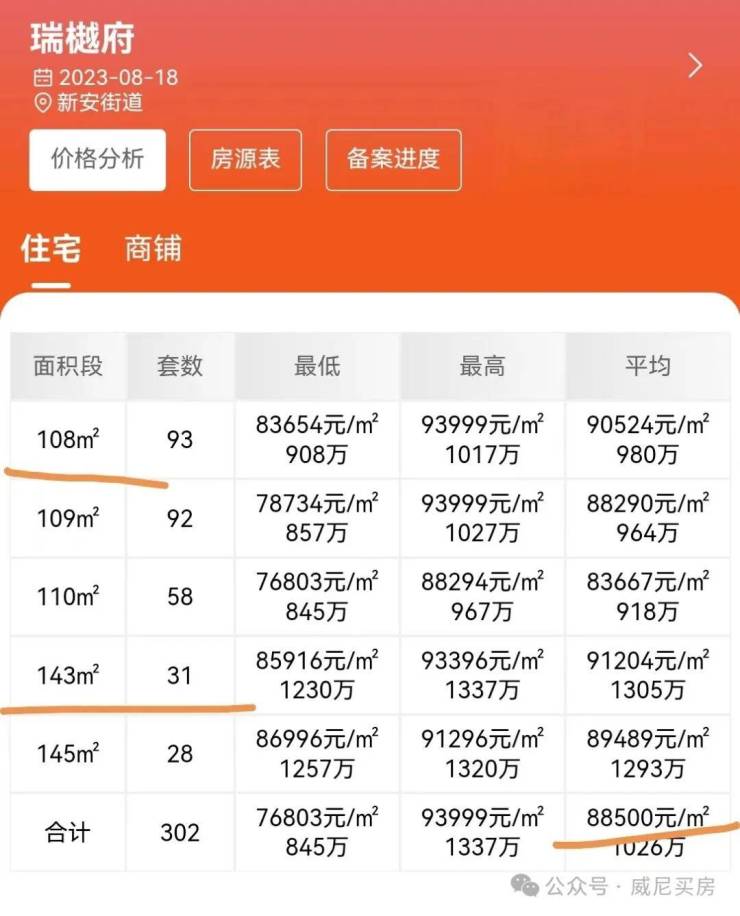View 备案进度 filing progress
The width and height of the screenshot is (740, 916).
pyautogui.click(x=393, y=159)
